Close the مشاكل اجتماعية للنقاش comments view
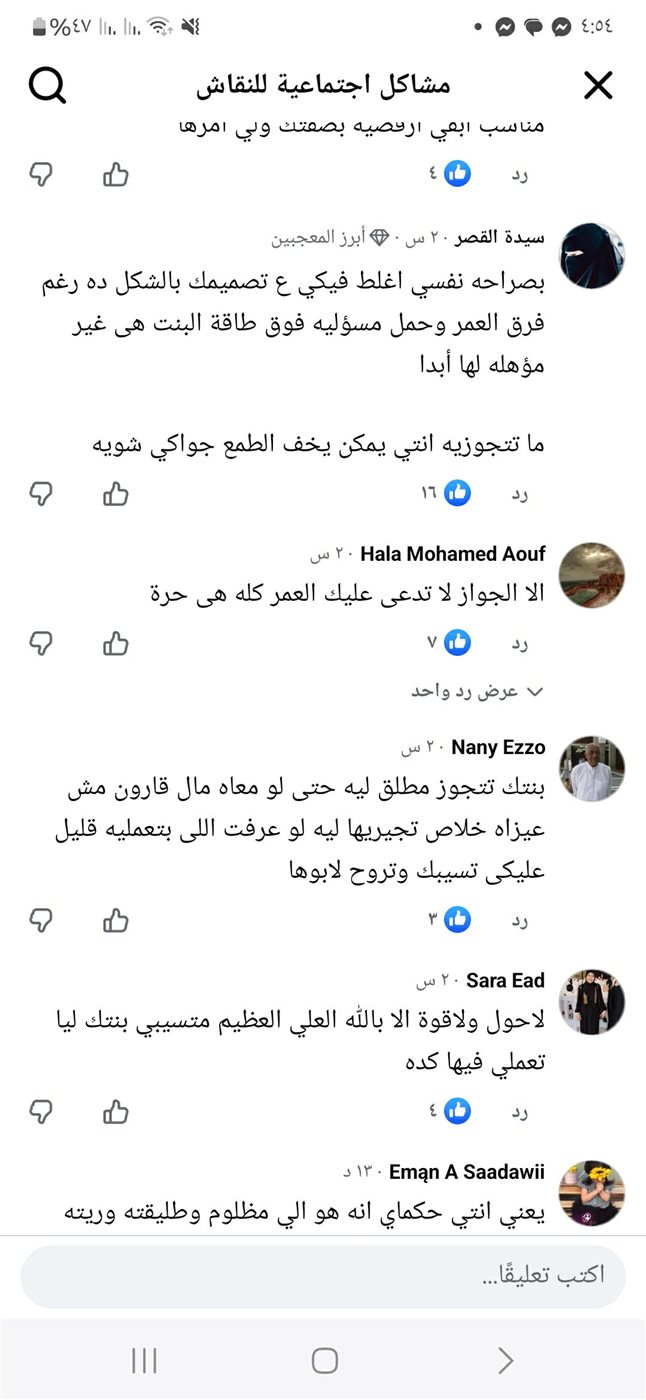The width and height of the screenshot is (646, 1400). pos(597,87)
